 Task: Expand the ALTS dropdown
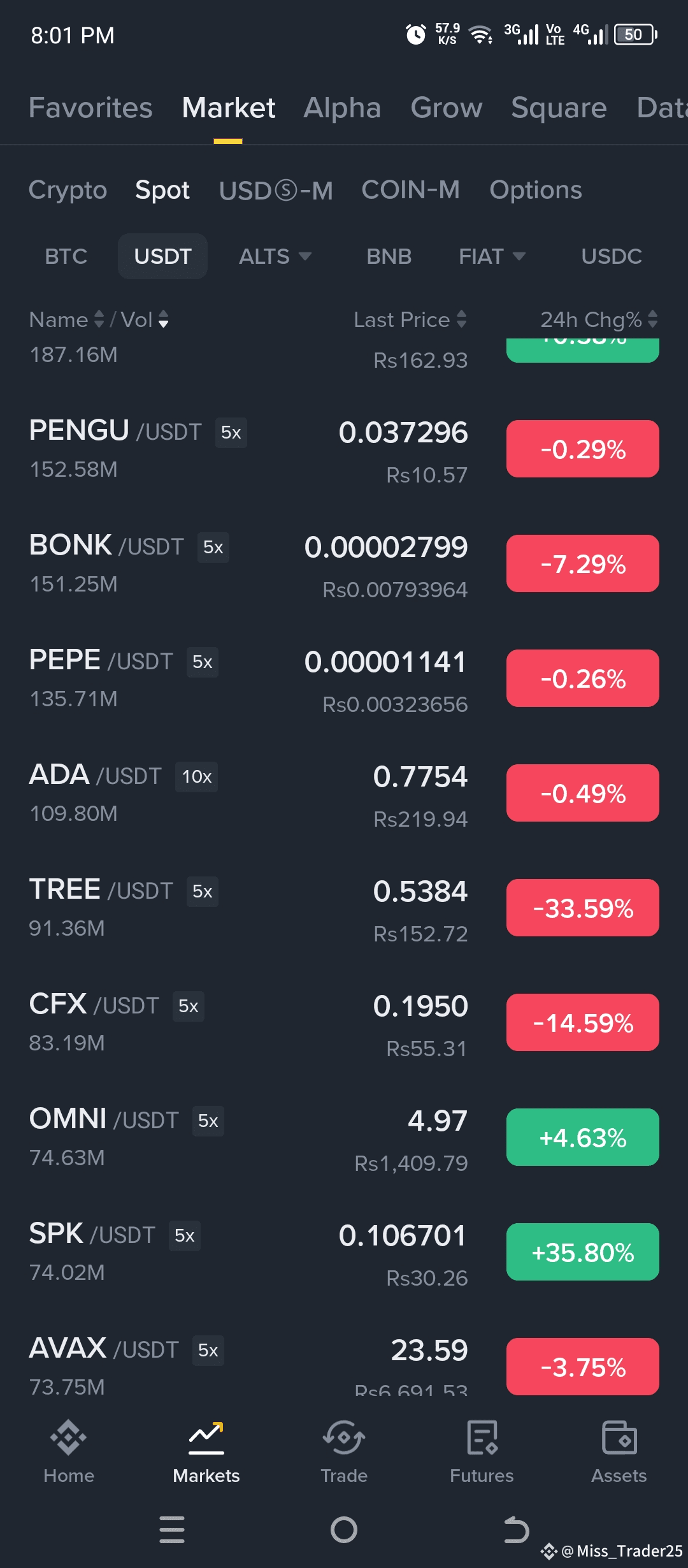pos(275,256)
